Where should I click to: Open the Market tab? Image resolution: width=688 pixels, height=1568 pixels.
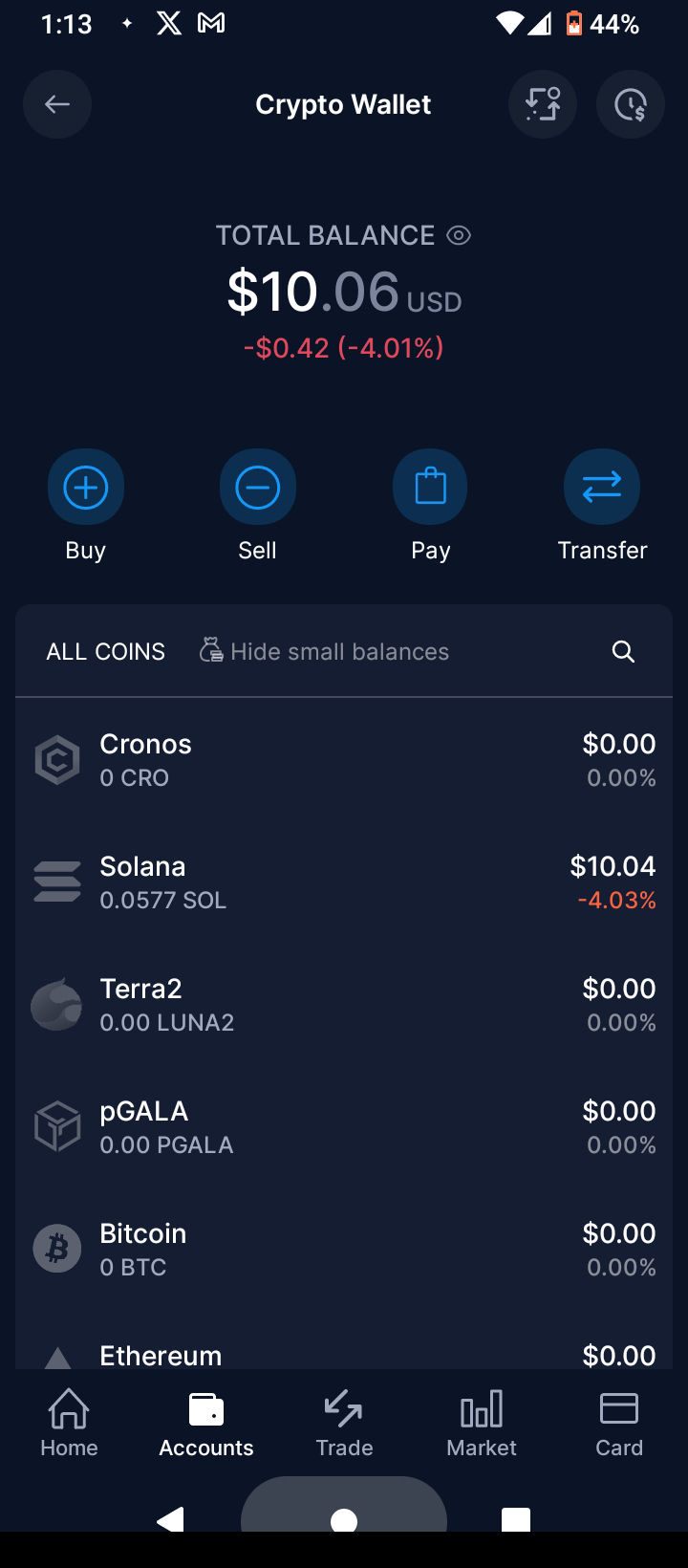tap(482, 1425)
